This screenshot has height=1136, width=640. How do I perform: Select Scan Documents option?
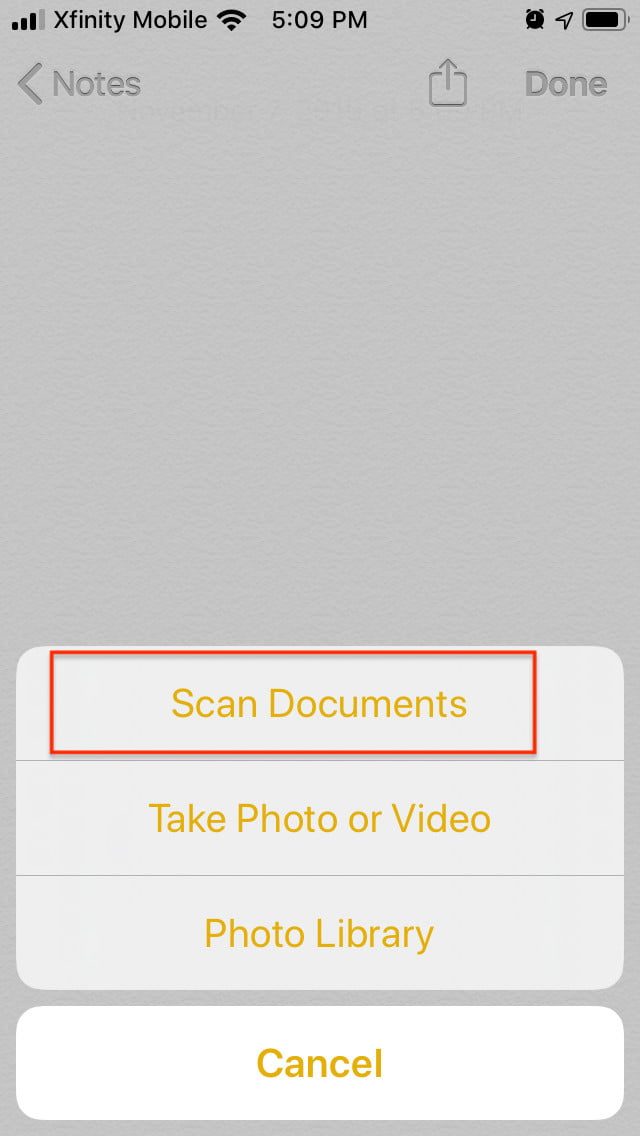(x=319, y=704)
